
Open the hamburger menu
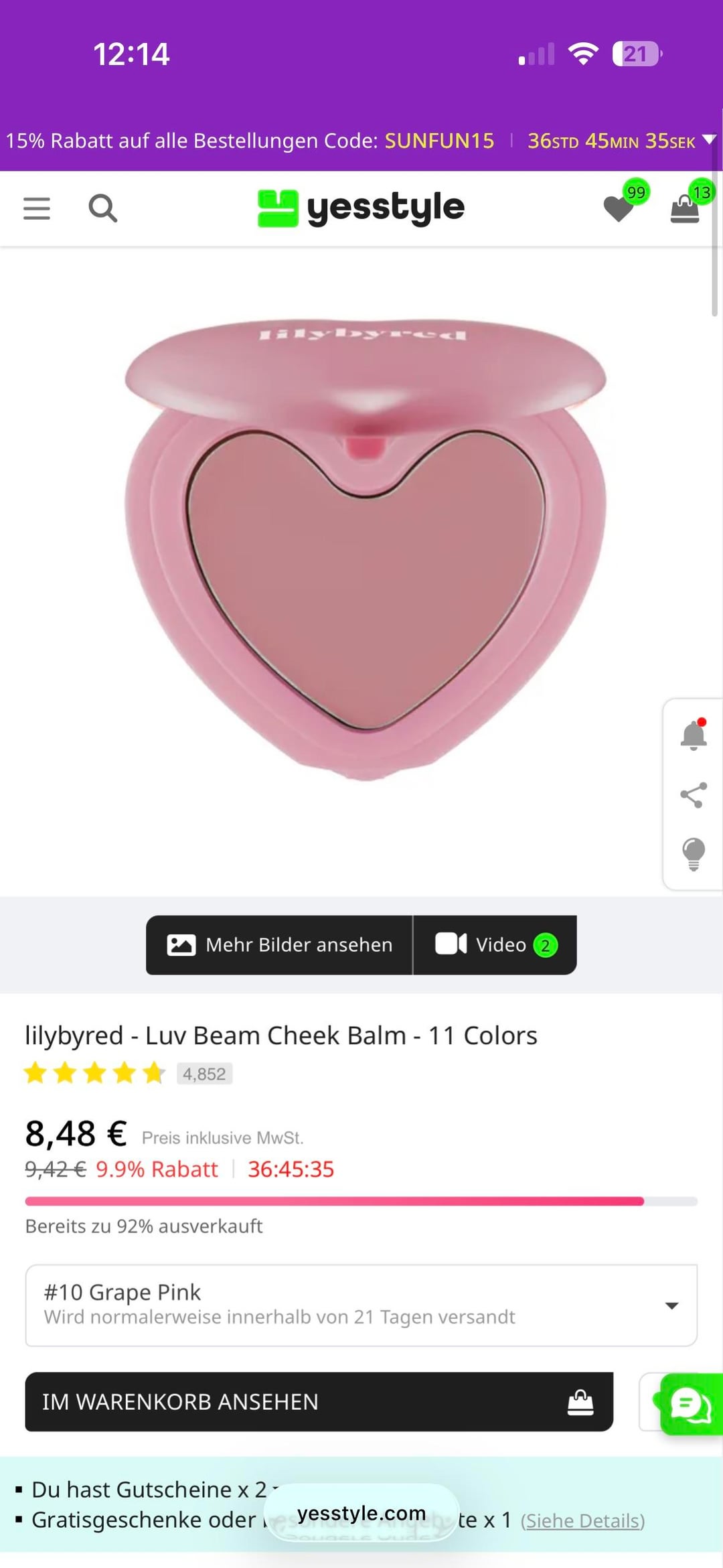coord(37,208)
